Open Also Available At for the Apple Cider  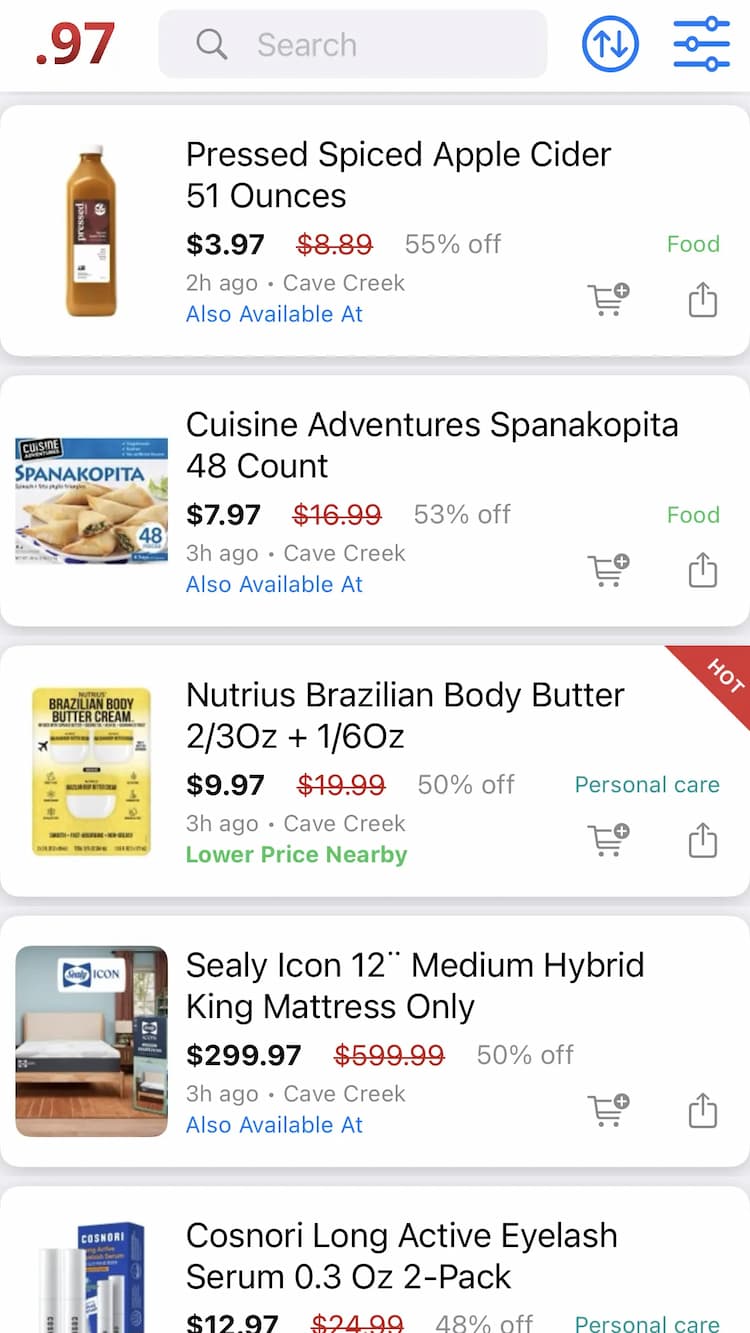click(x=274, y=314)
